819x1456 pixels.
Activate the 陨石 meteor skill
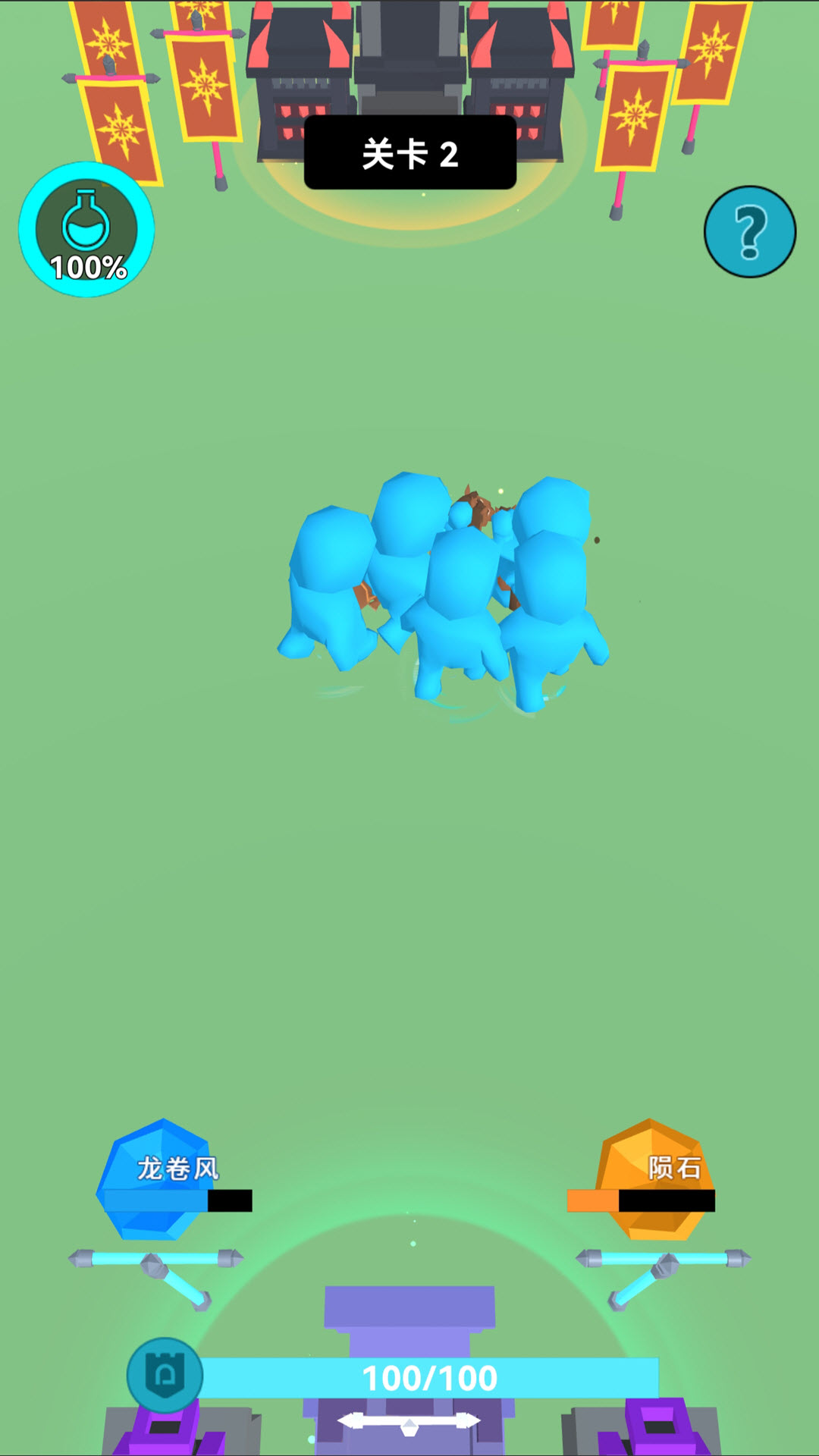pyautogui.click(x=655, y=1178)
